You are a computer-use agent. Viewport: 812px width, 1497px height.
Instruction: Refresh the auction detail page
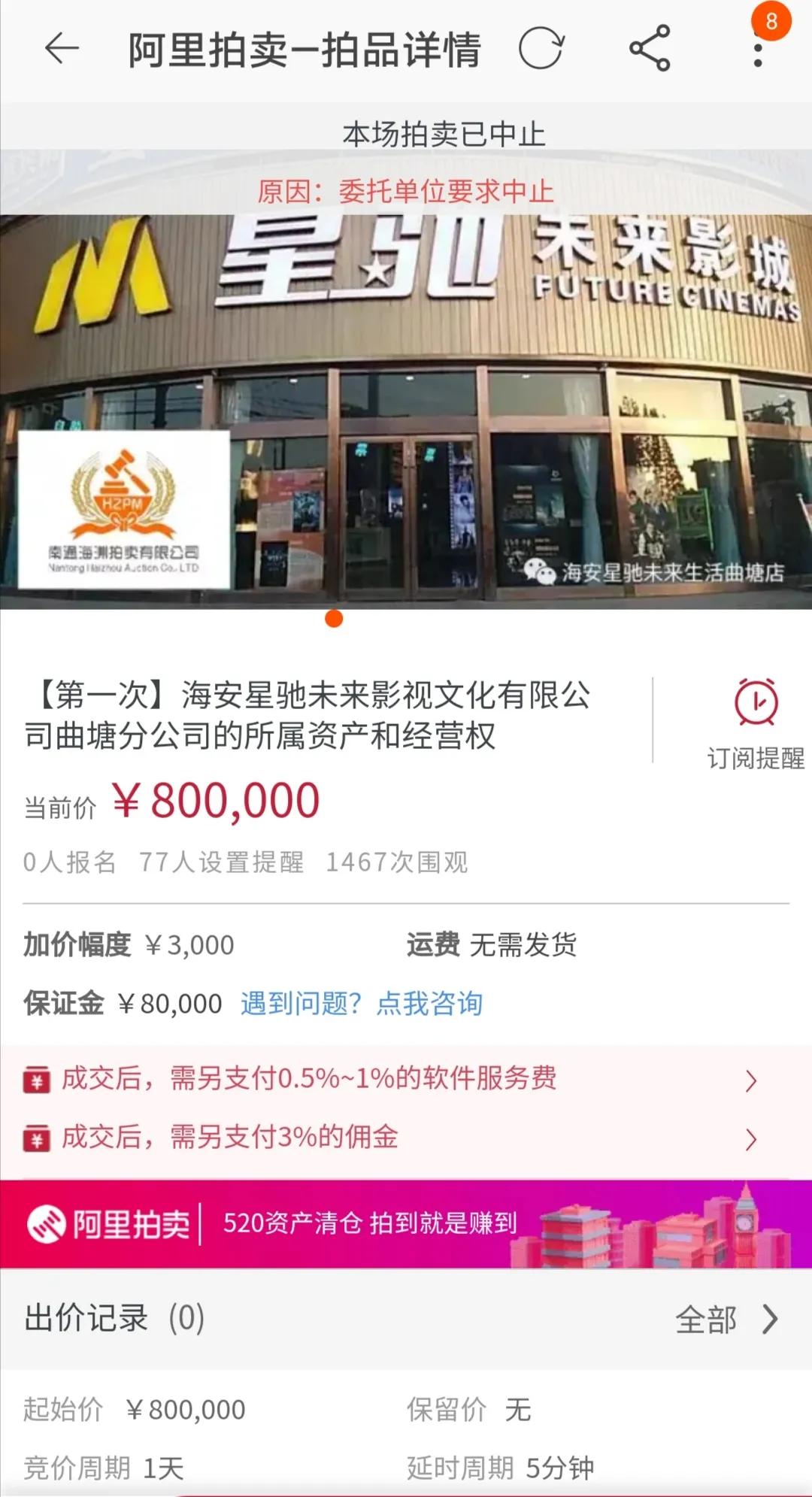tap(541, 49)
